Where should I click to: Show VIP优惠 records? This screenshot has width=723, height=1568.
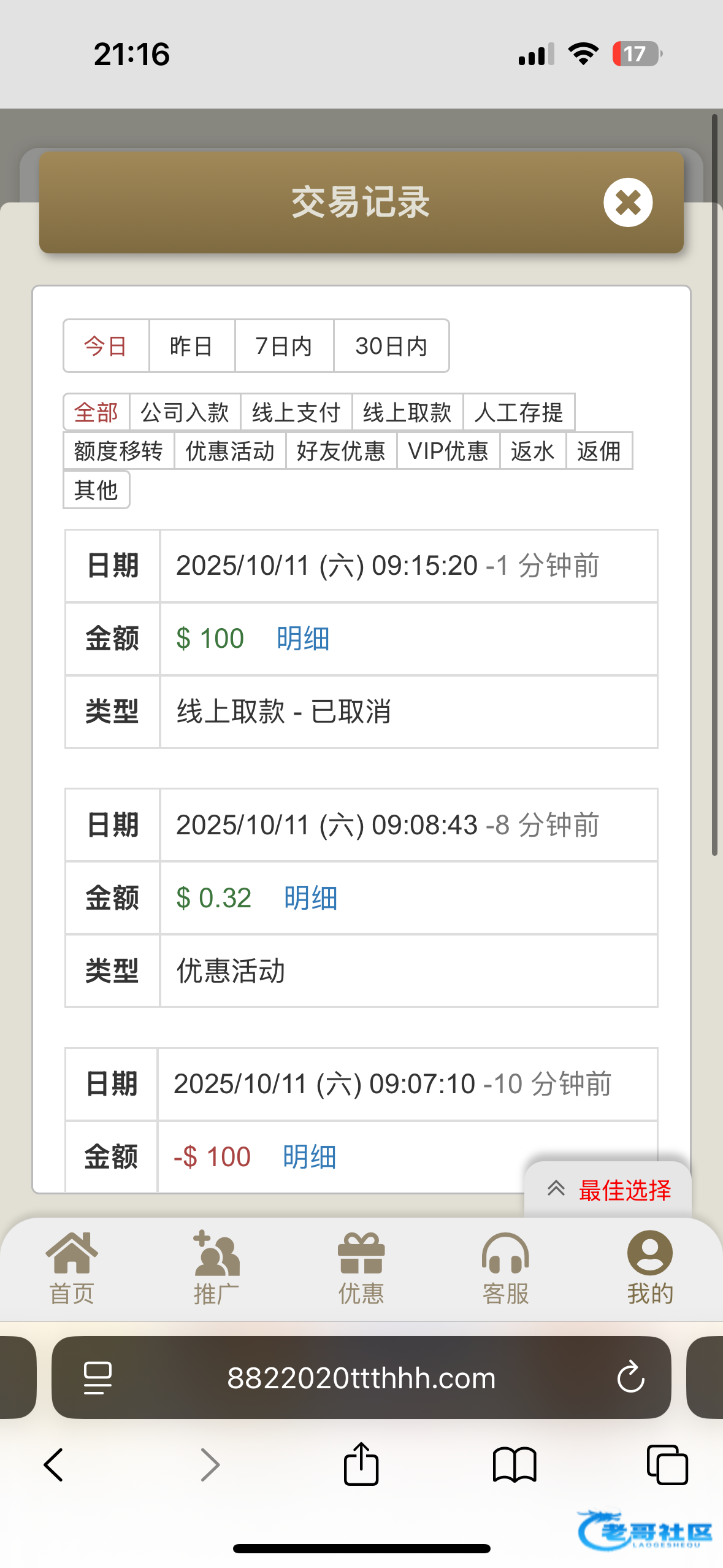[x=448, y=451]
